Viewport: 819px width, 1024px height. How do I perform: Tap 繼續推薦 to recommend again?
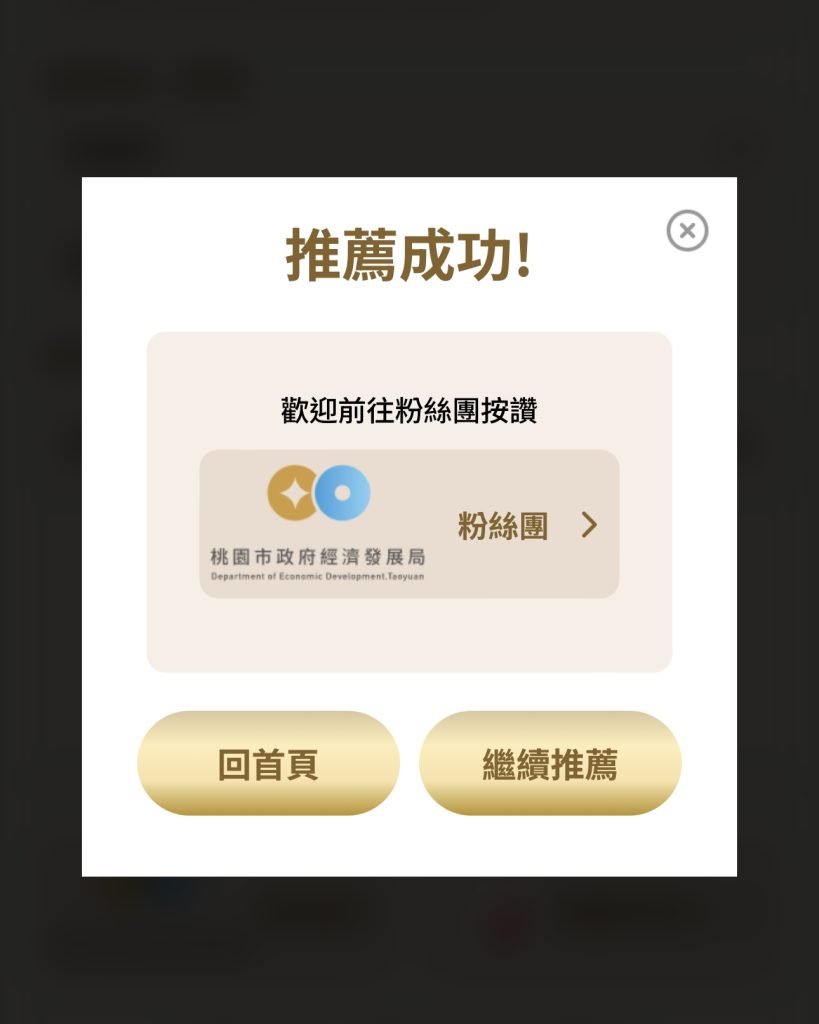[550, 764]
